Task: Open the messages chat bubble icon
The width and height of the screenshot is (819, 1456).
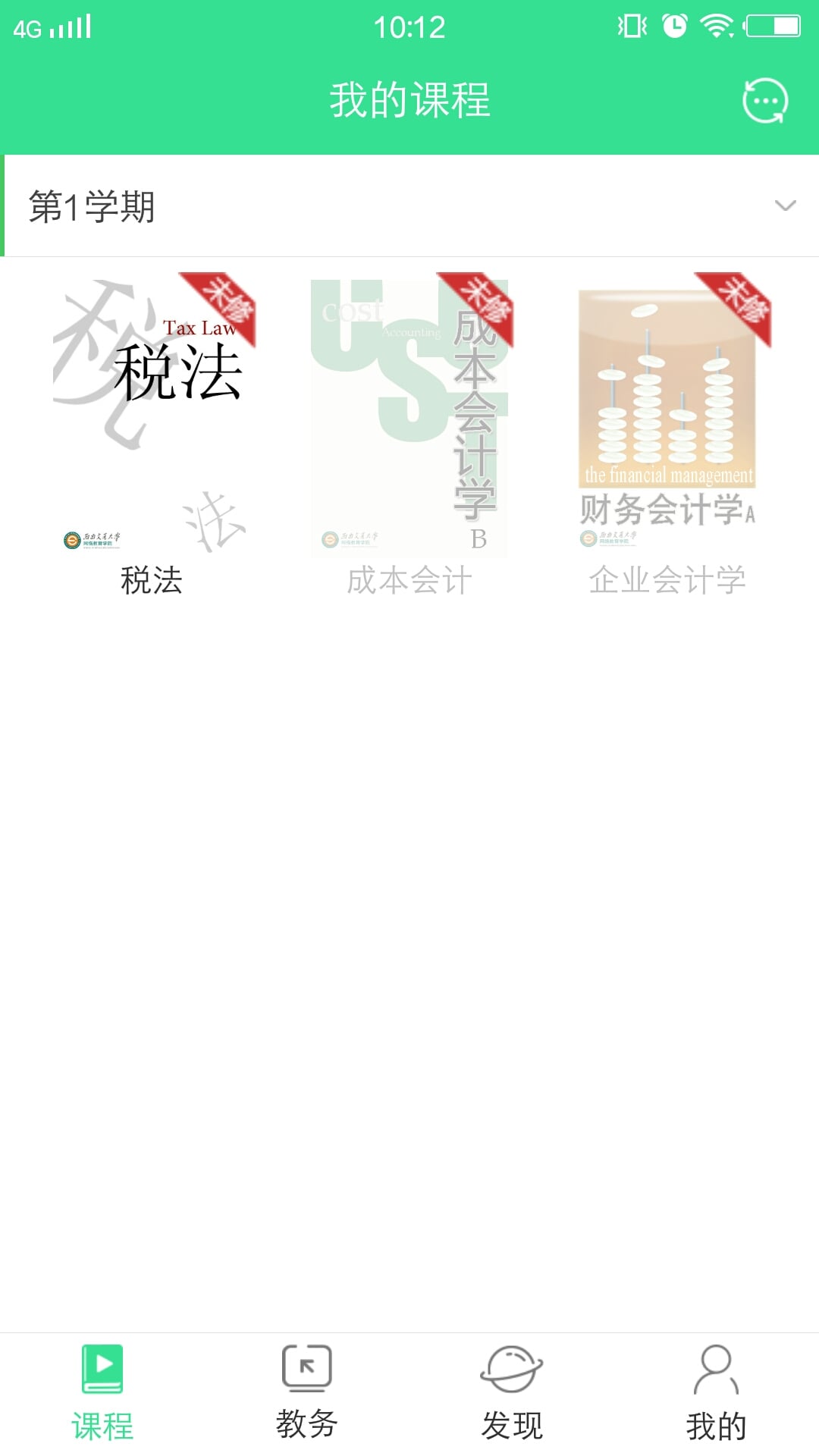Action: 764,101
